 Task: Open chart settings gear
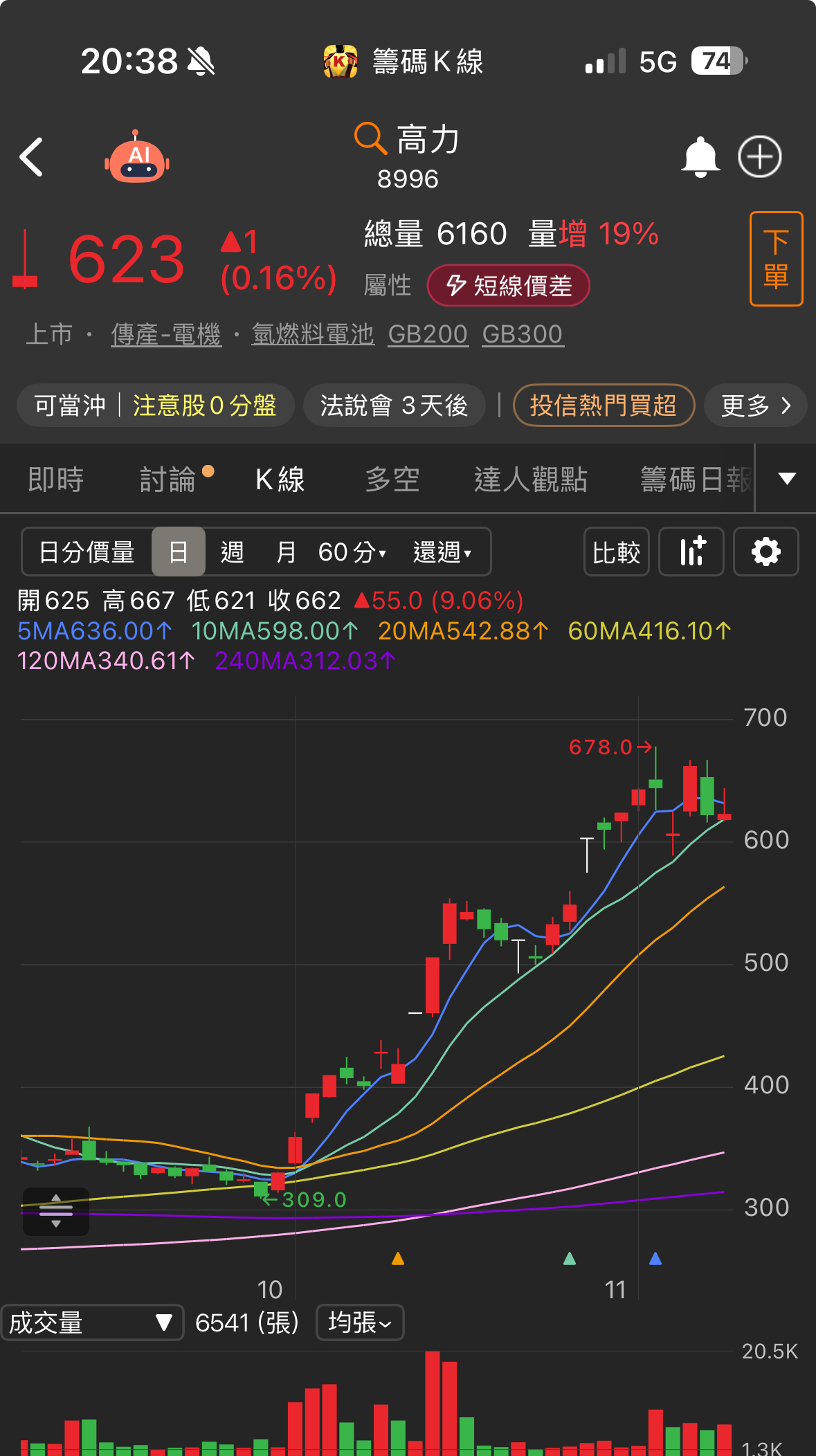765,552
